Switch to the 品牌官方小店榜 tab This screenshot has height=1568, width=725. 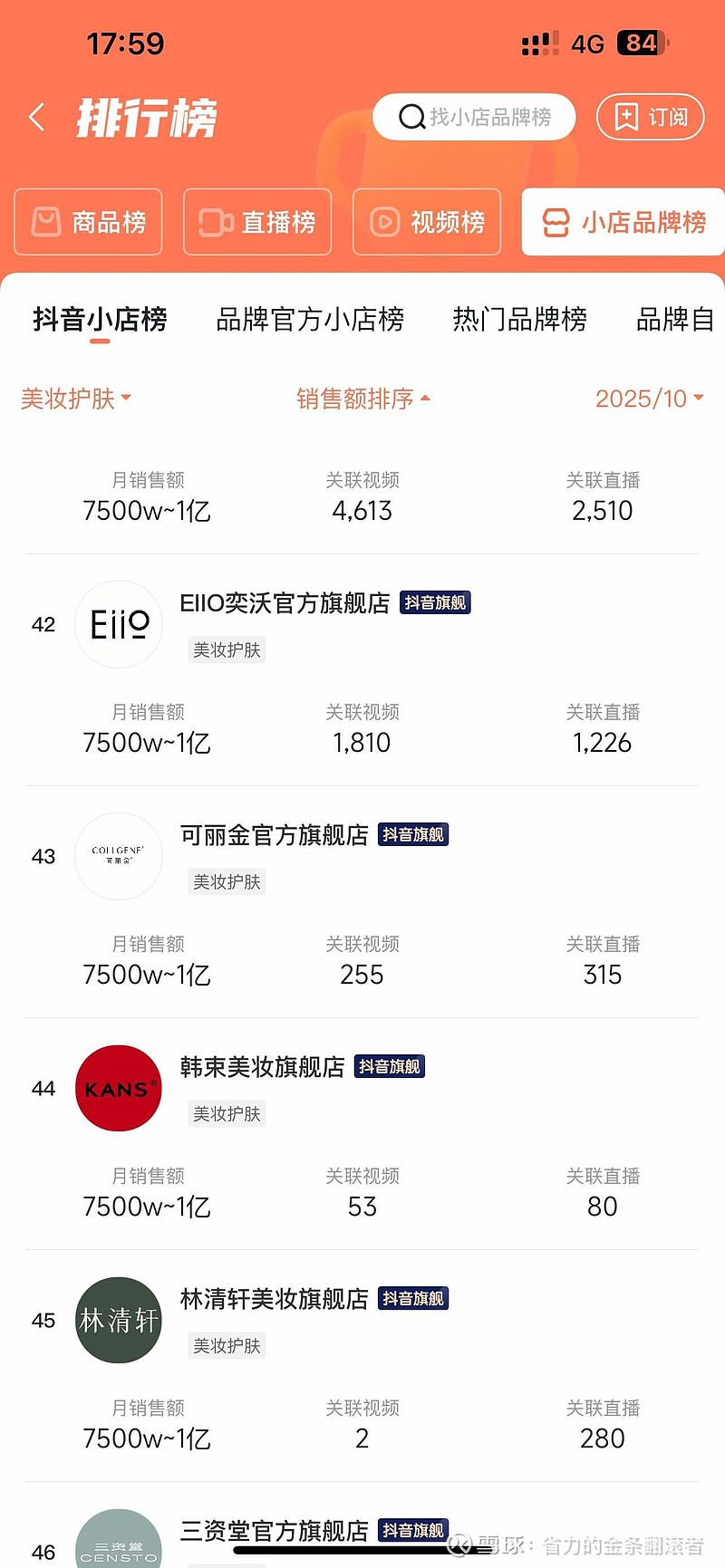310,320
